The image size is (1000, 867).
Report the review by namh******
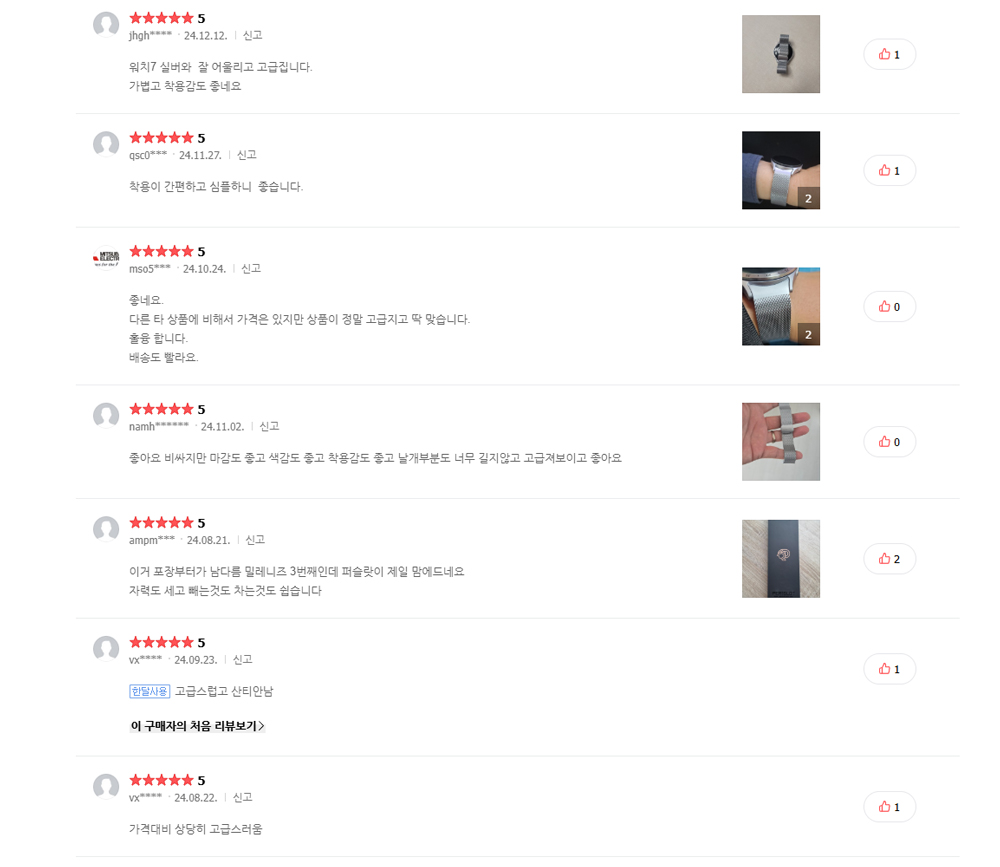coord(268,426)
